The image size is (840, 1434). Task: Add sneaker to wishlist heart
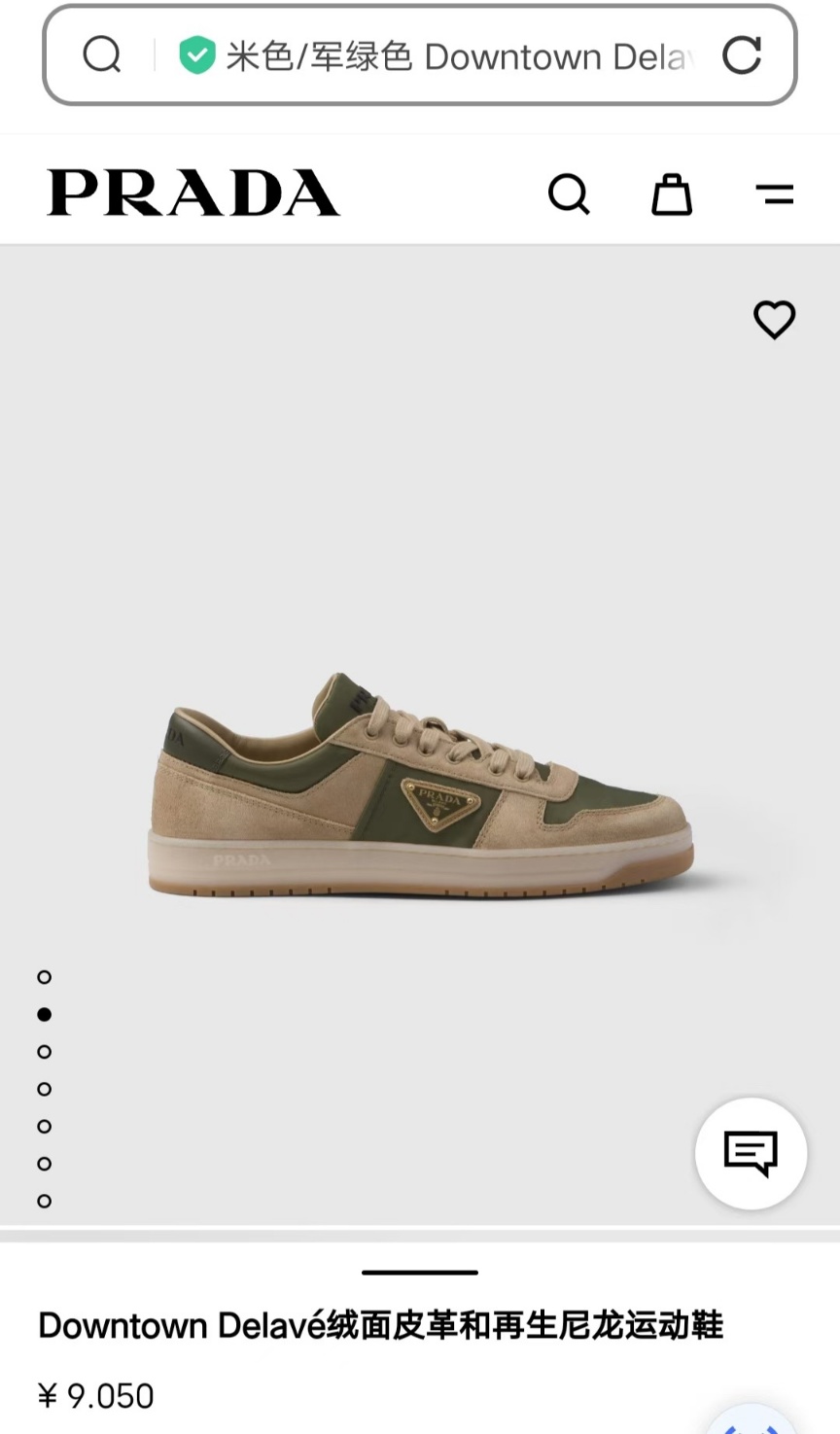(774, 319)
